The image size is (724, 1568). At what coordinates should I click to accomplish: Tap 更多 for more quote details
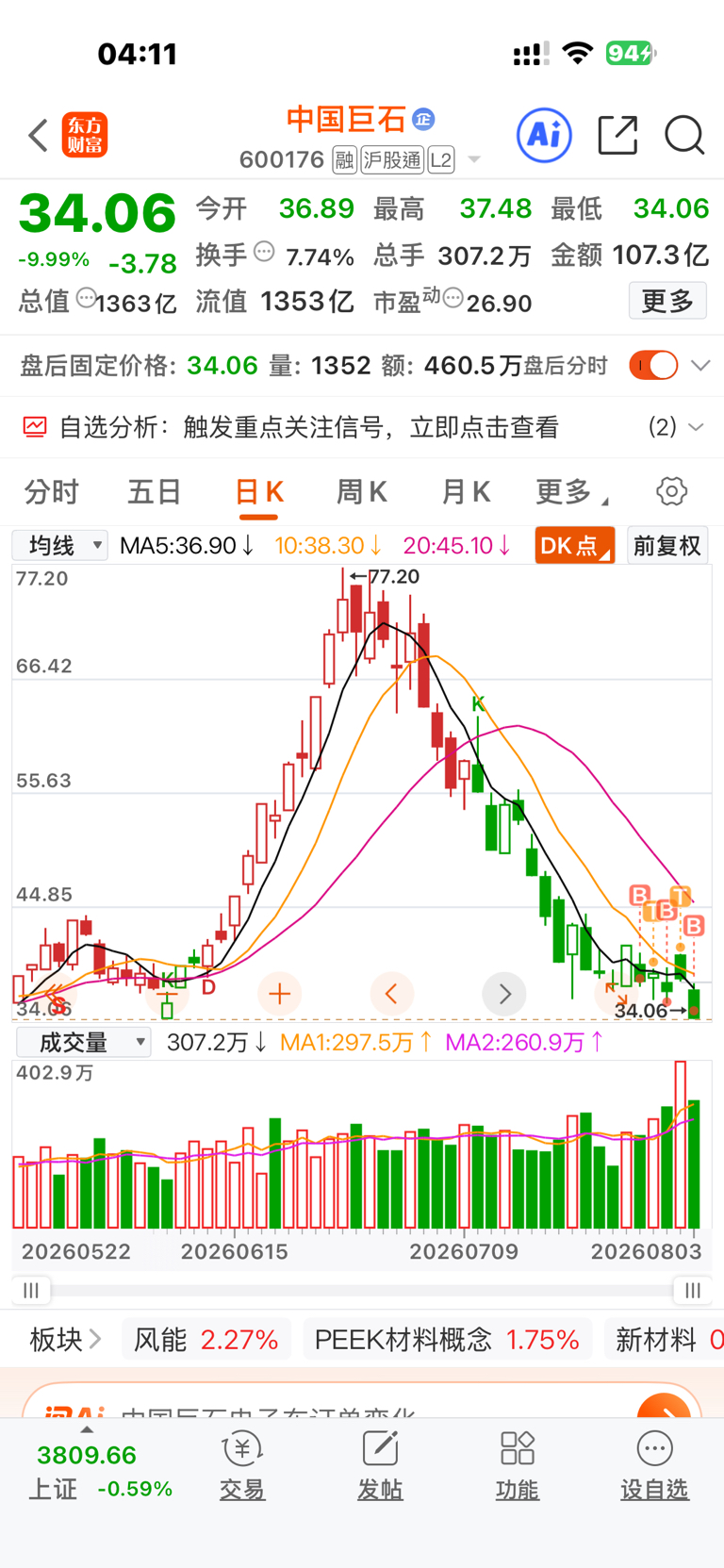click(x=667, y=302)
